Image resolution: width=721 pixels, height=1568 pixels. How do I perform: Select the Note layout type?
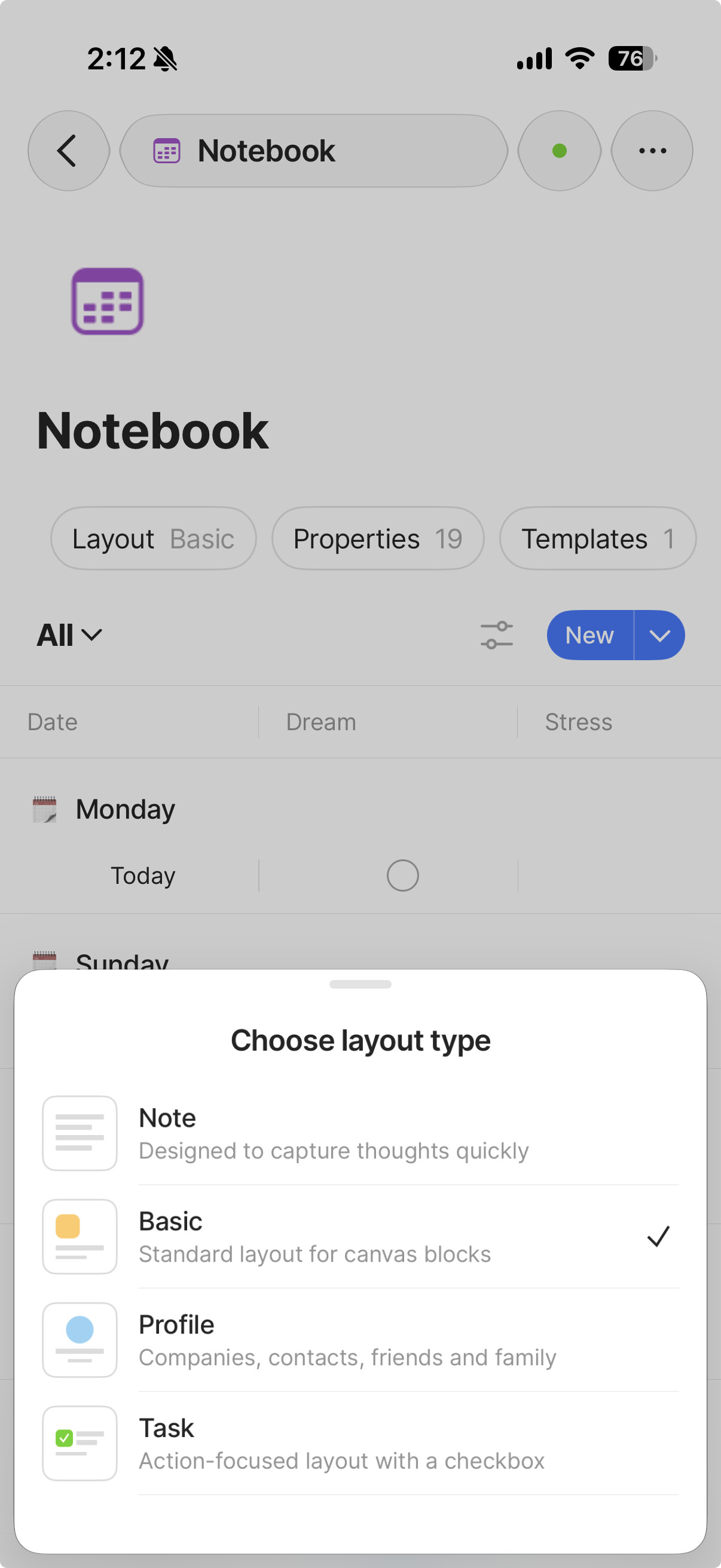[x=360, y=1133]
